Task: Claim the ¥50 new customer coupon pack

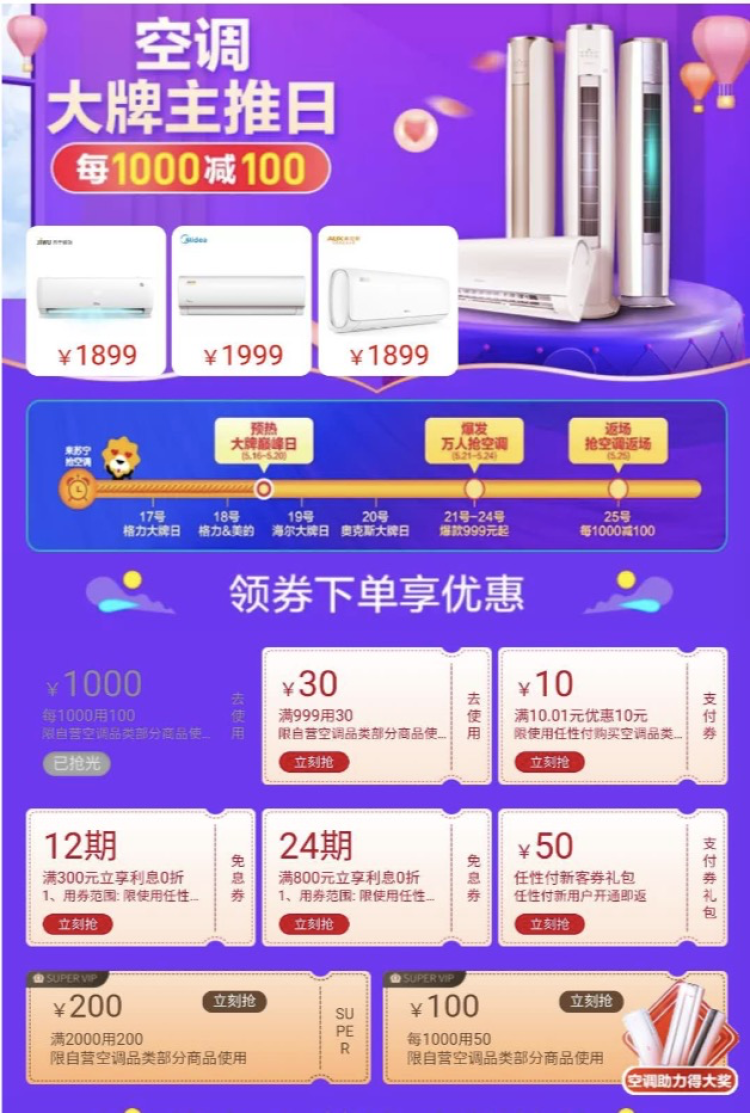Action: click(x=549, y=924)
